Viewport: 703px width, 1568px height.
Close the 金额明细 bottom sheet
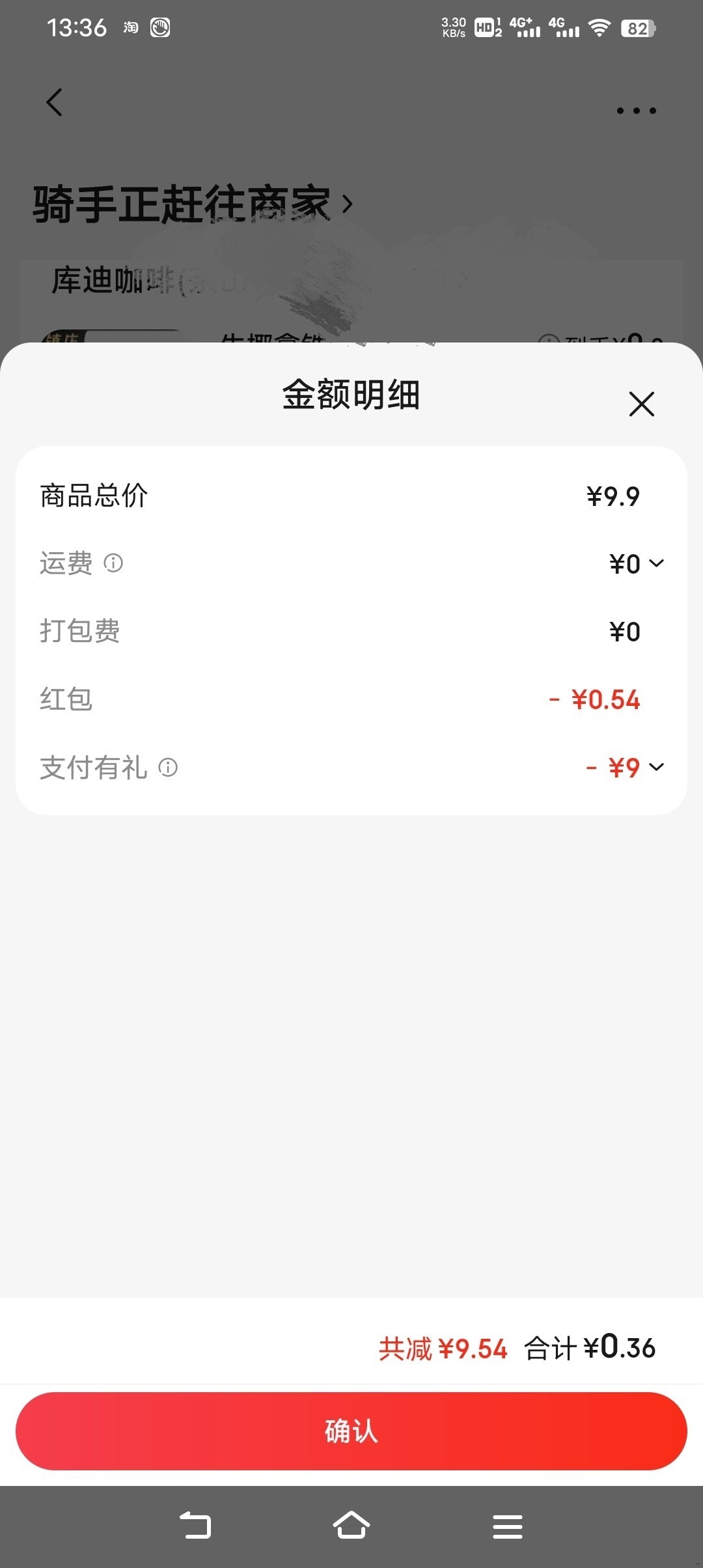641,404
